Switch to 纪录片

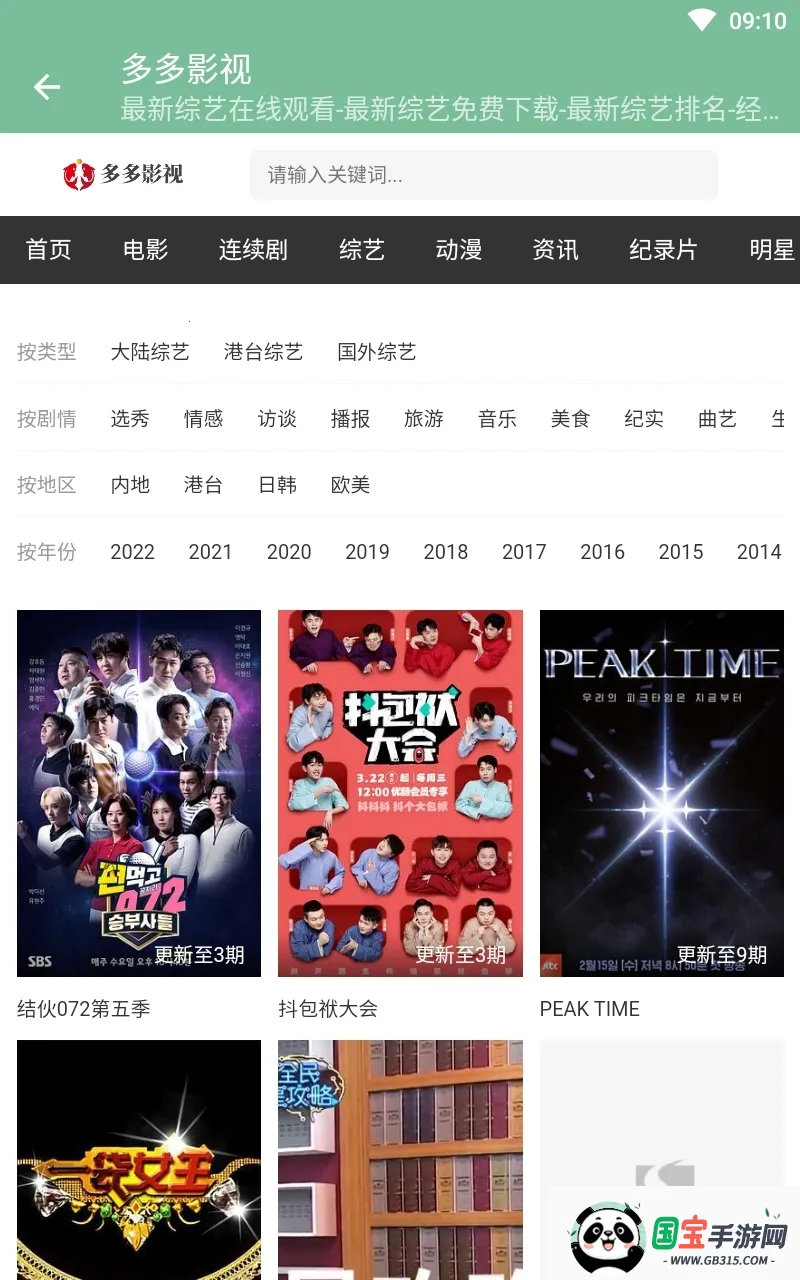[x=663, y=250]
